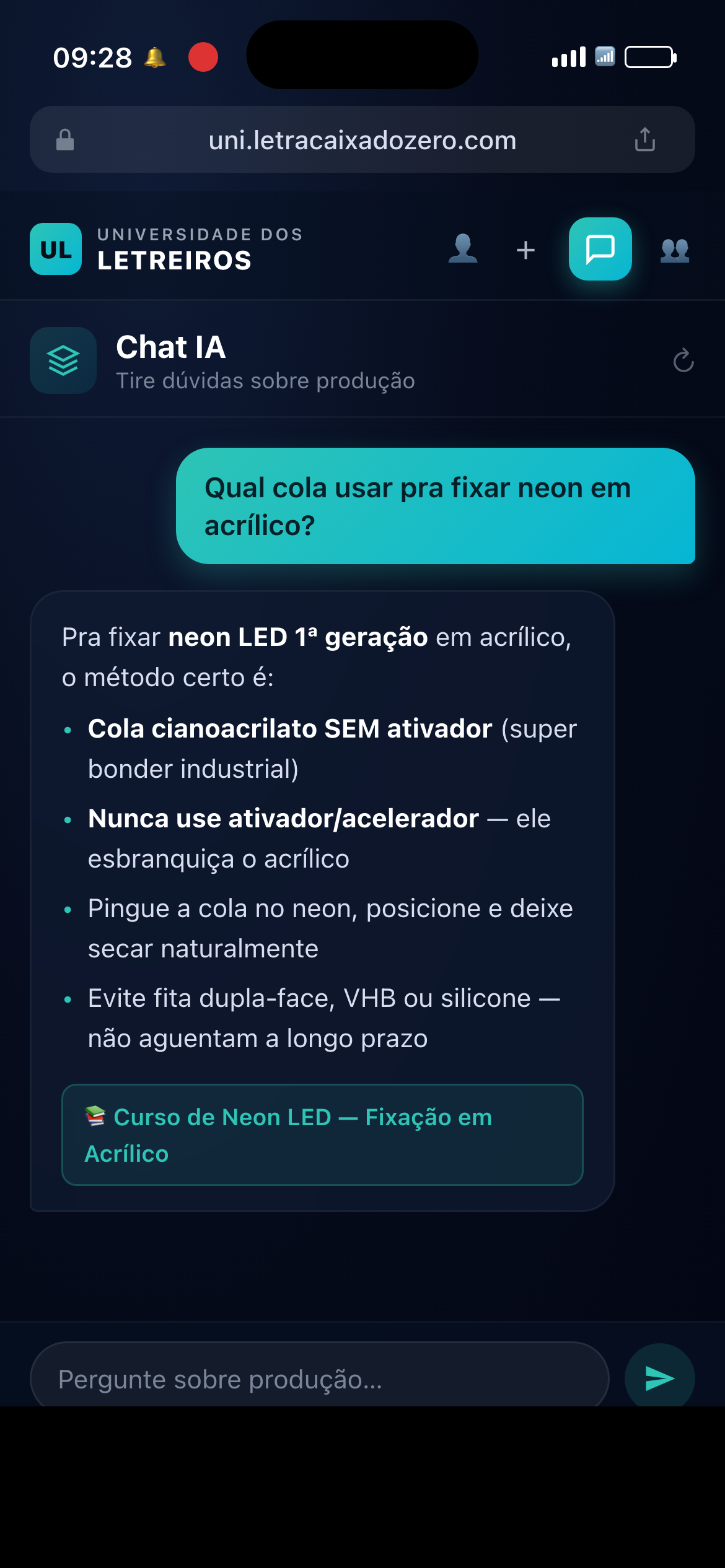Viewport: 725px width, 1568px height.
Task: Tap the uni.letracaixadozero.com address bar
Action: [362, 139]
